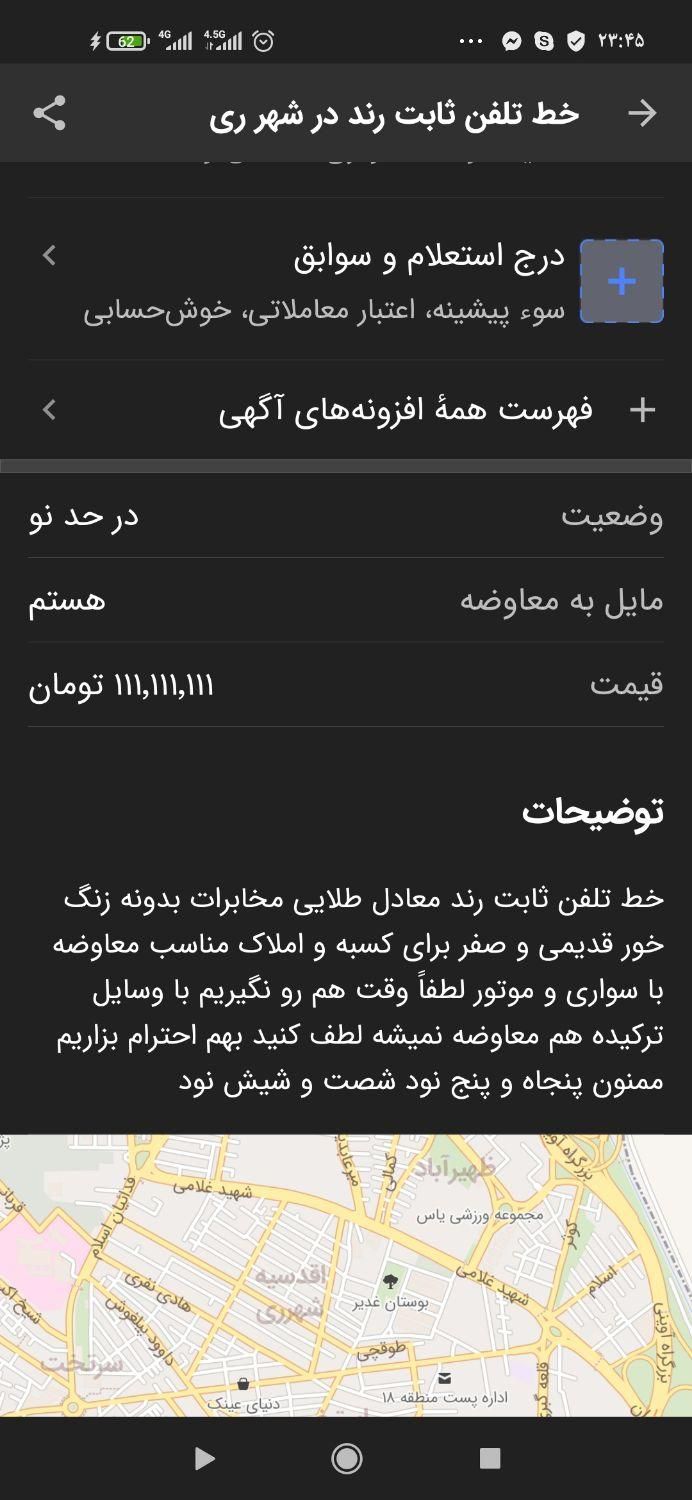Go back using the top arrow
This screenshot has width=692, height=1500.
click(642, 113)
